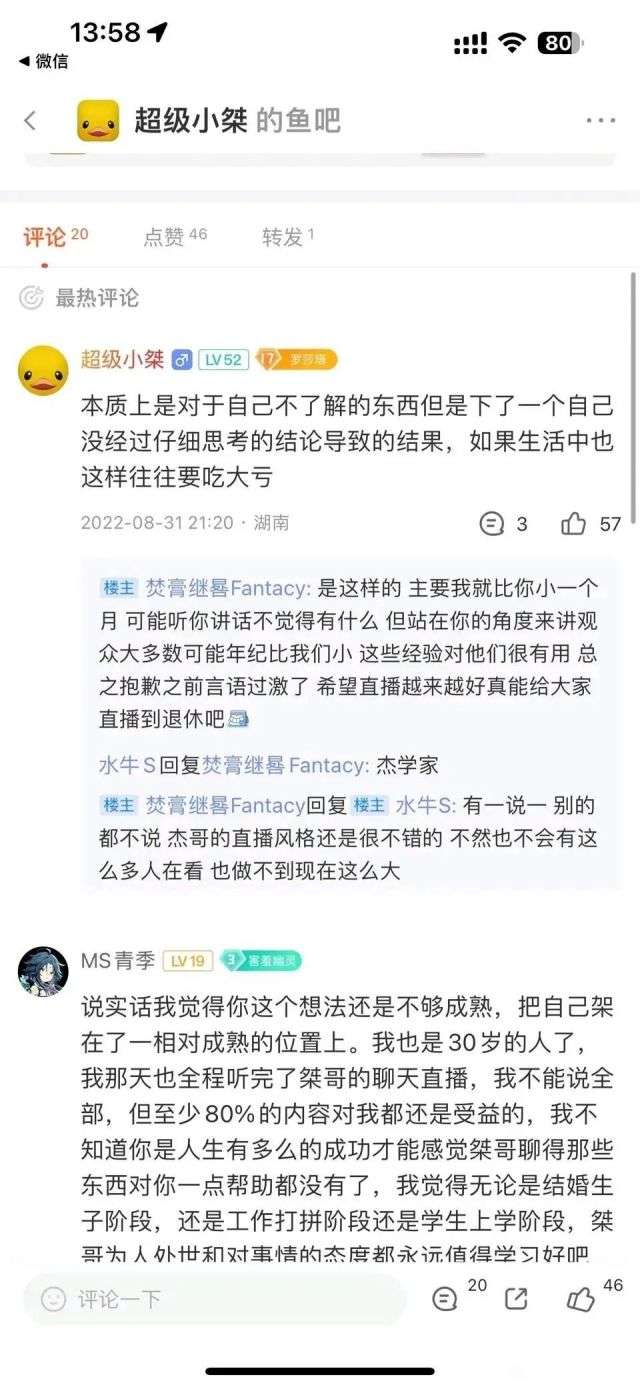Like the post from bottom bar
Screen dimensions: 640x1387
581,1299
